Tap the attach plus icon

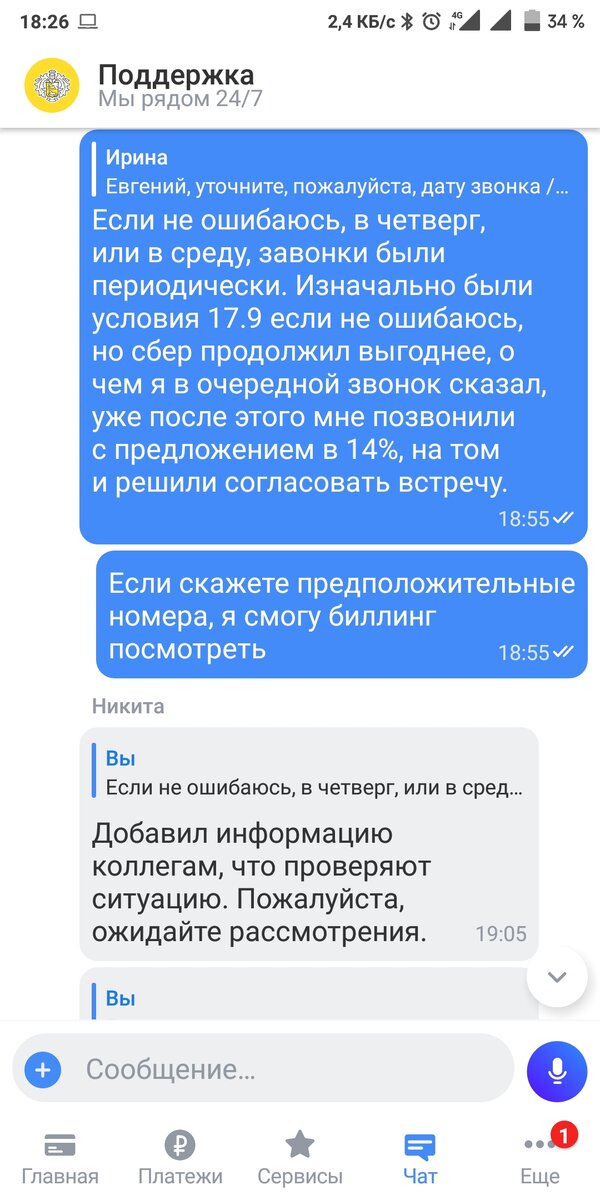[x=42, y=1070]
